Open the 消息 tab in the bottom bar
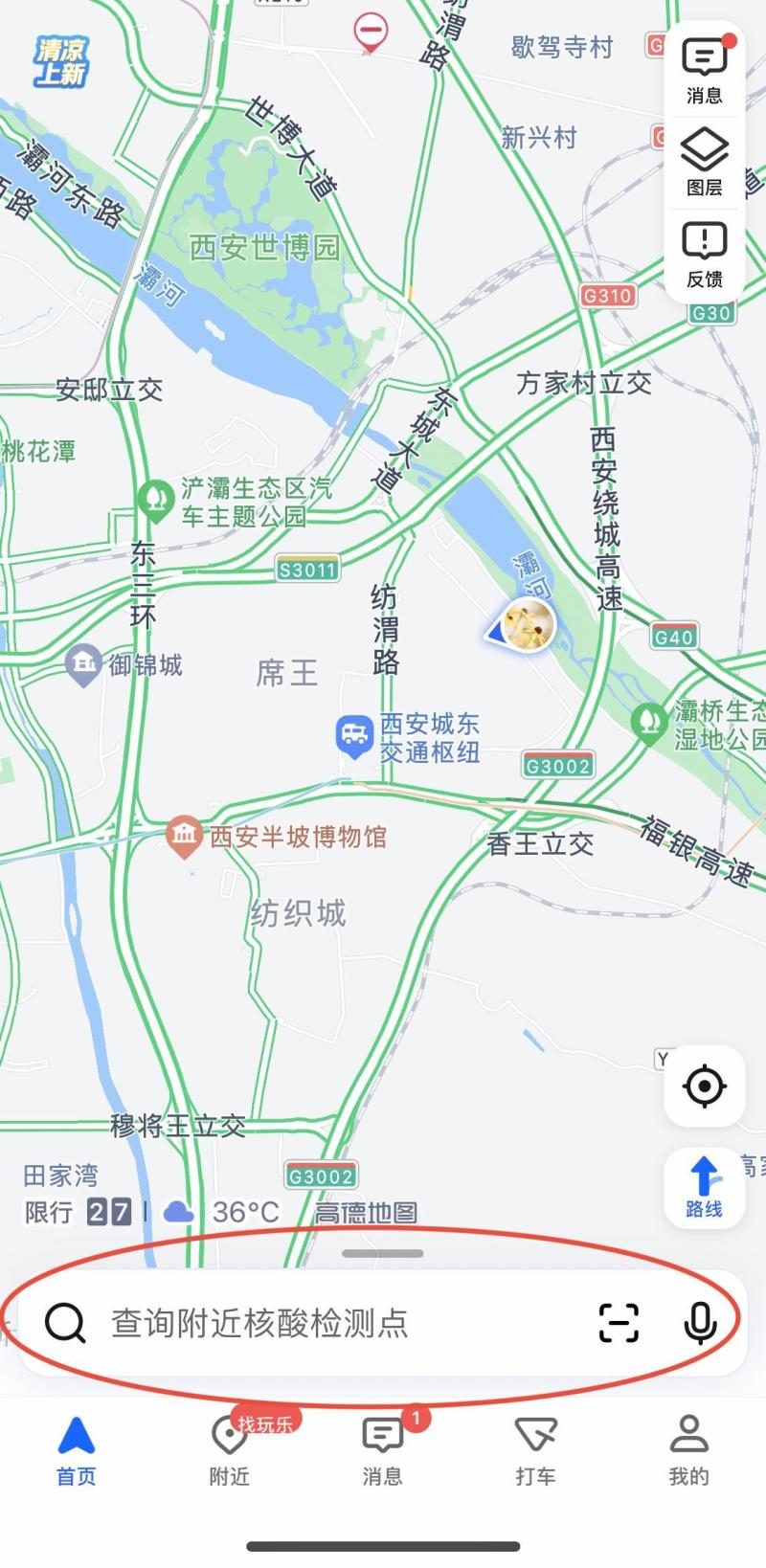This screenshot has height=1568, width=766. click(x=382, y=1451)
